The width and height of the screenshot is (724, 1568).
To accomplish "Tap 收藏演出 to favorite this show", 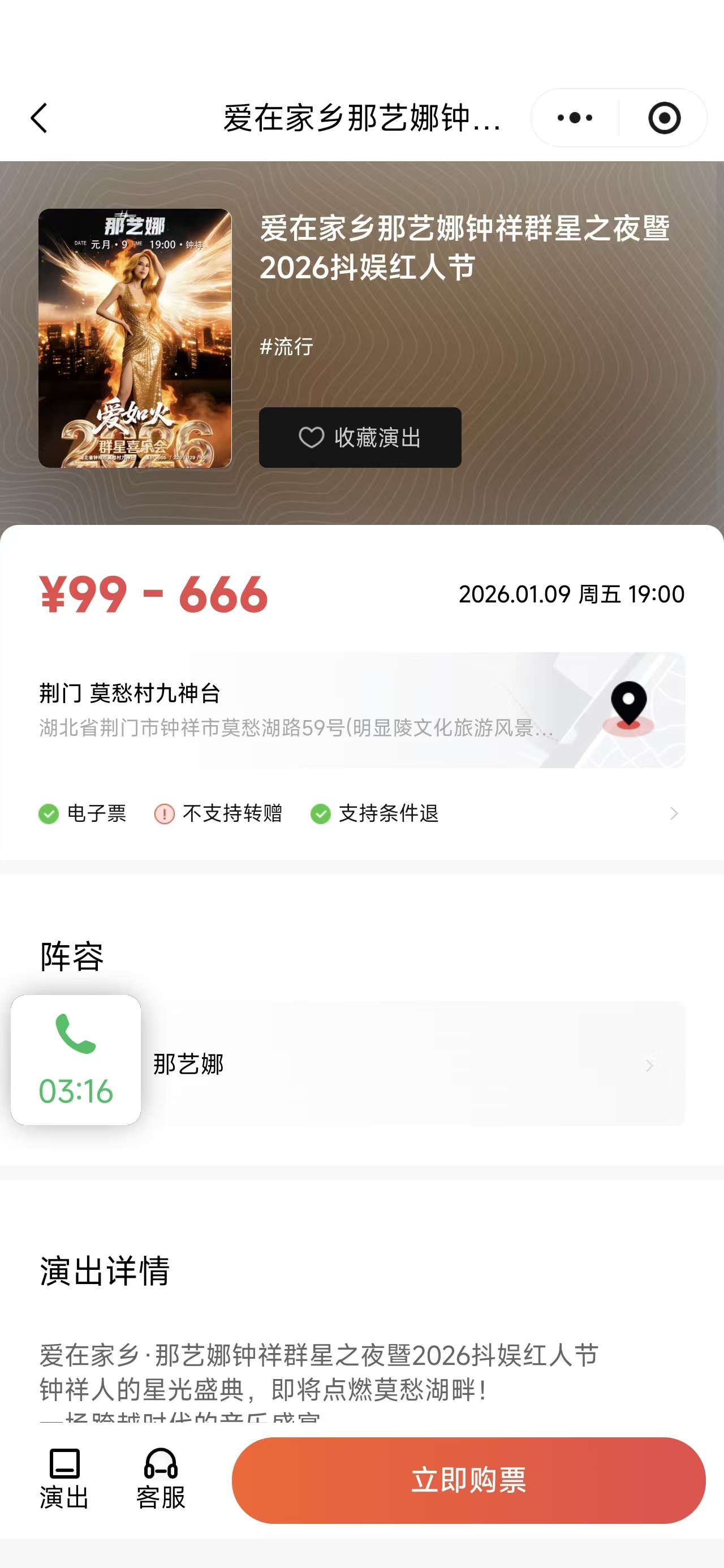I will (360, 438).
